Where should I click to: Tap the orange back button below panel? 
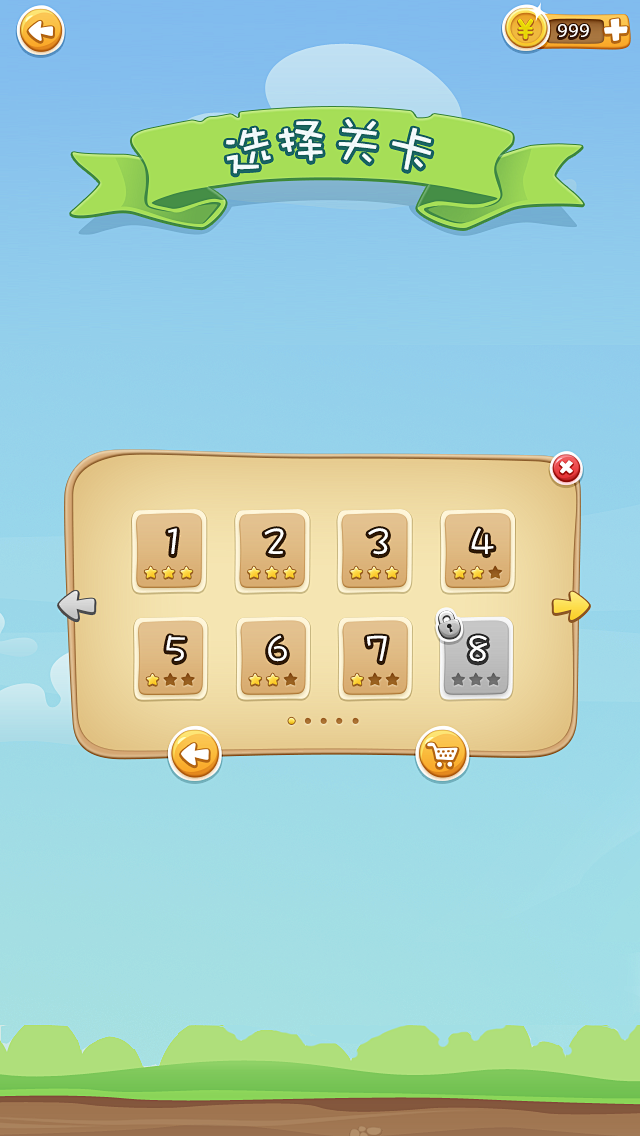[x=195, y=753]
